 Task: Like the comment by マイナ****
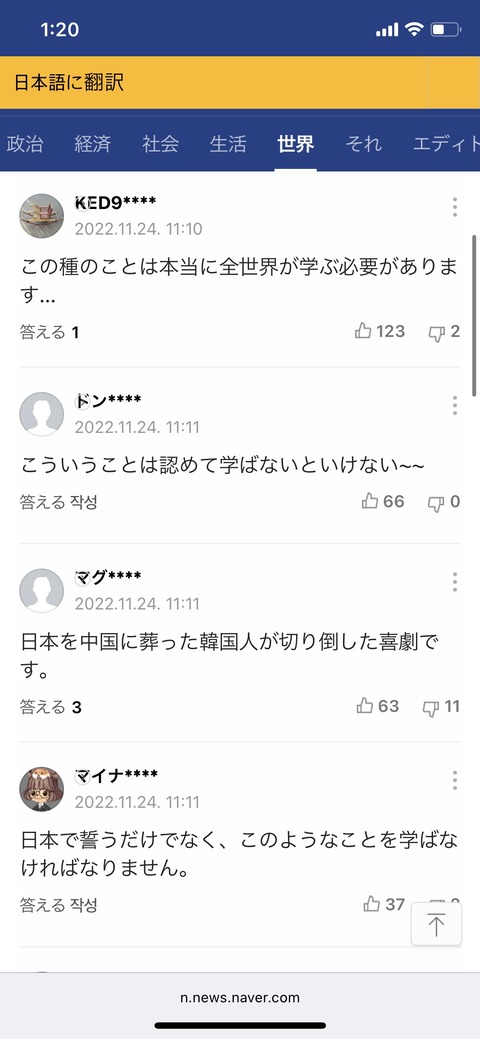[384, 904]
